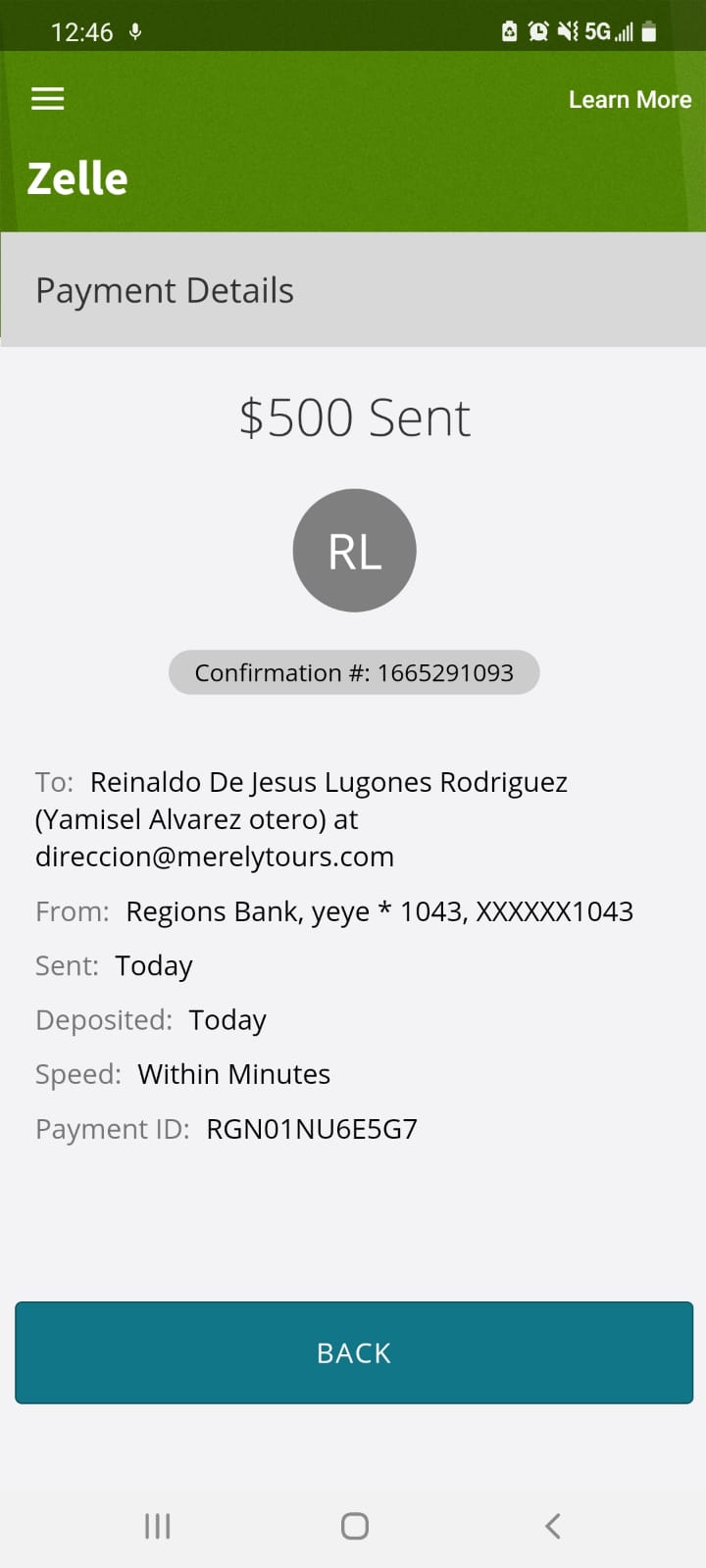Tap the Learn More link
The width and height of the screenshot is (706, 1568).
coord(630,100)
